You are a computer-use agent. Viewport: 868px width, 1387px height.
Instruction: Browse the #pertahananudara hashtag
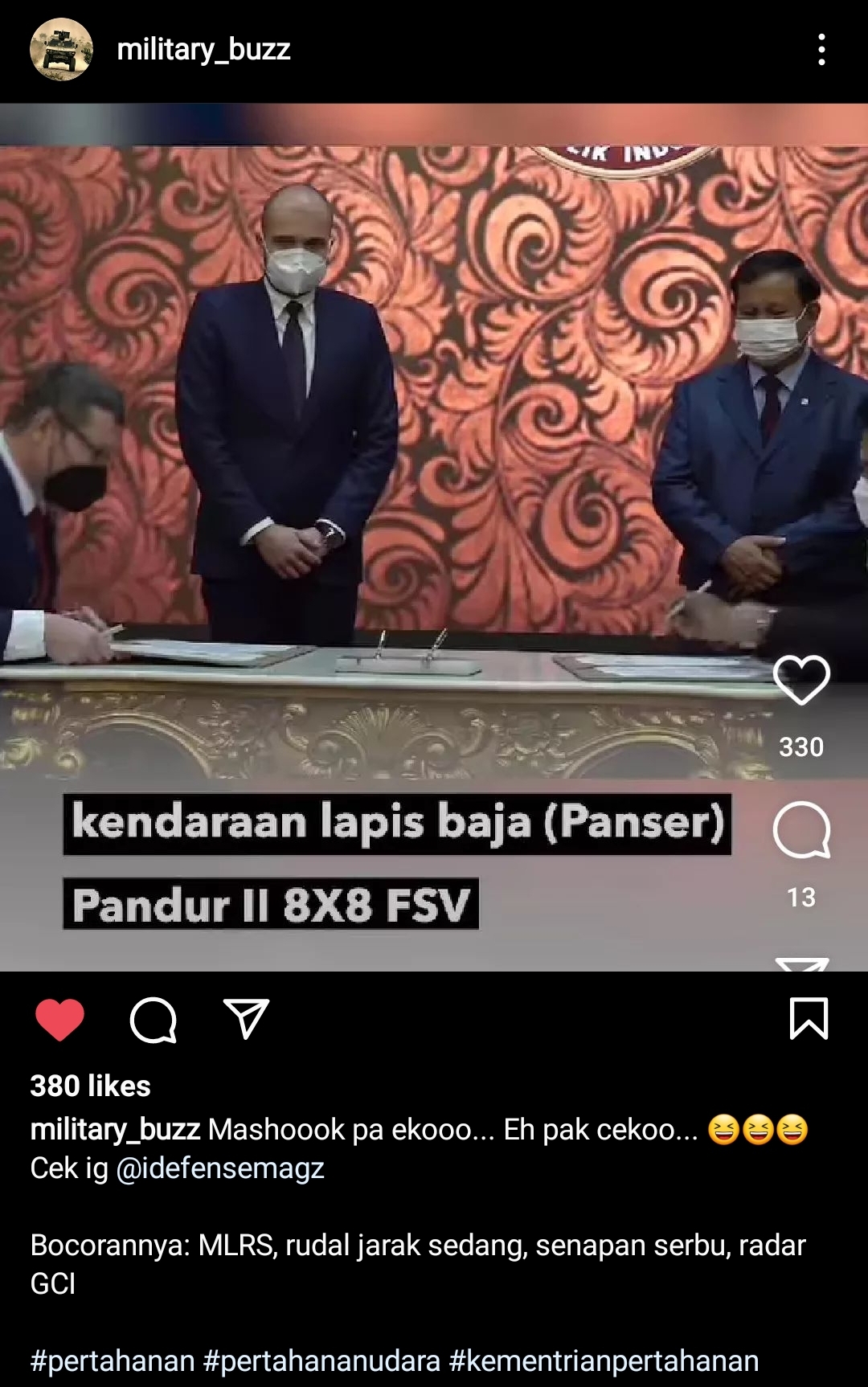click(x=321, y=1360)
